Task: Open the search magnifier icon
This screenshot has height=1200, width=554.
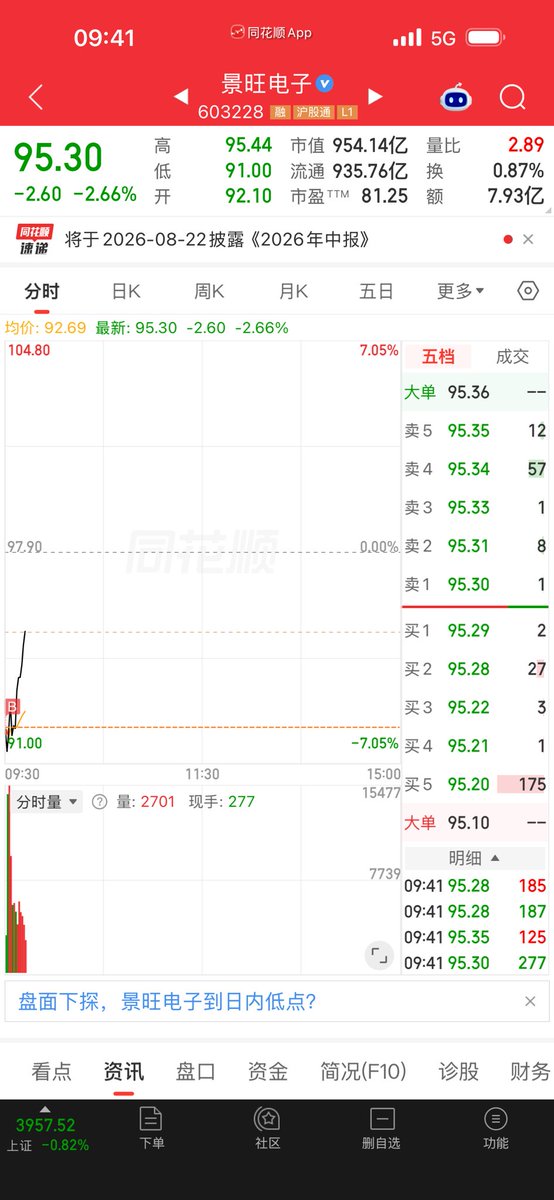Action: coord(512,97)
